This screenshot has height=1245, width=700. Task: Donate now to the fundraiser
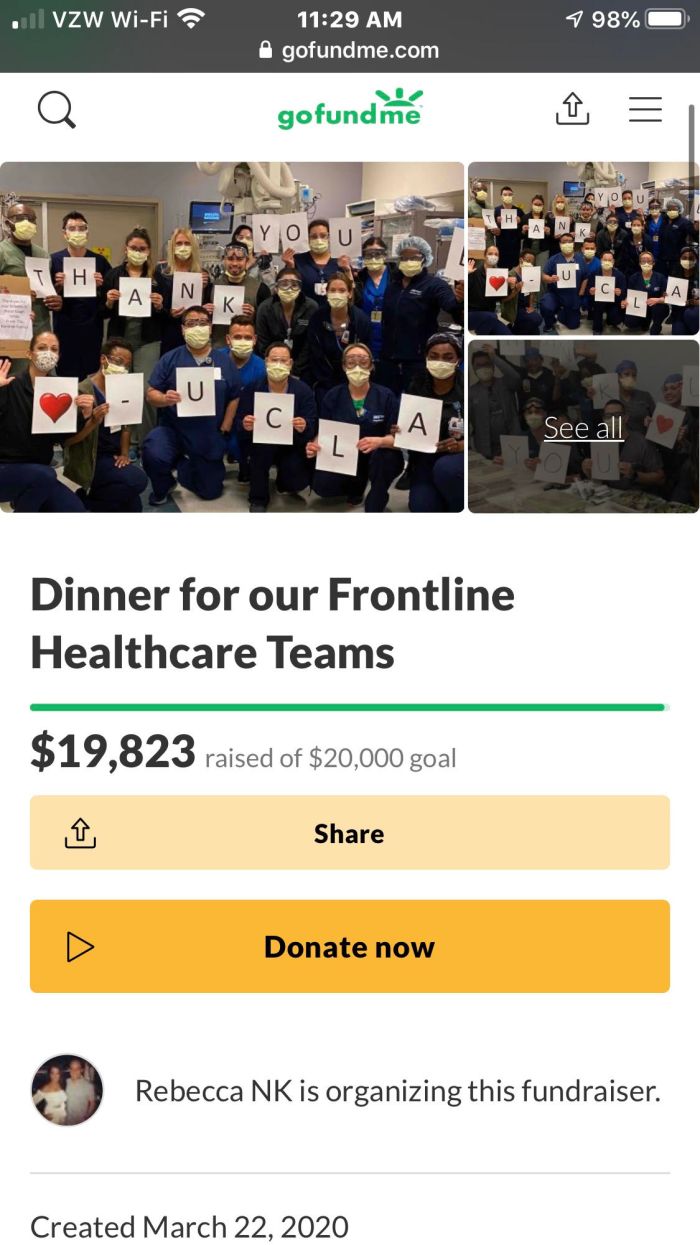point(350,946)
